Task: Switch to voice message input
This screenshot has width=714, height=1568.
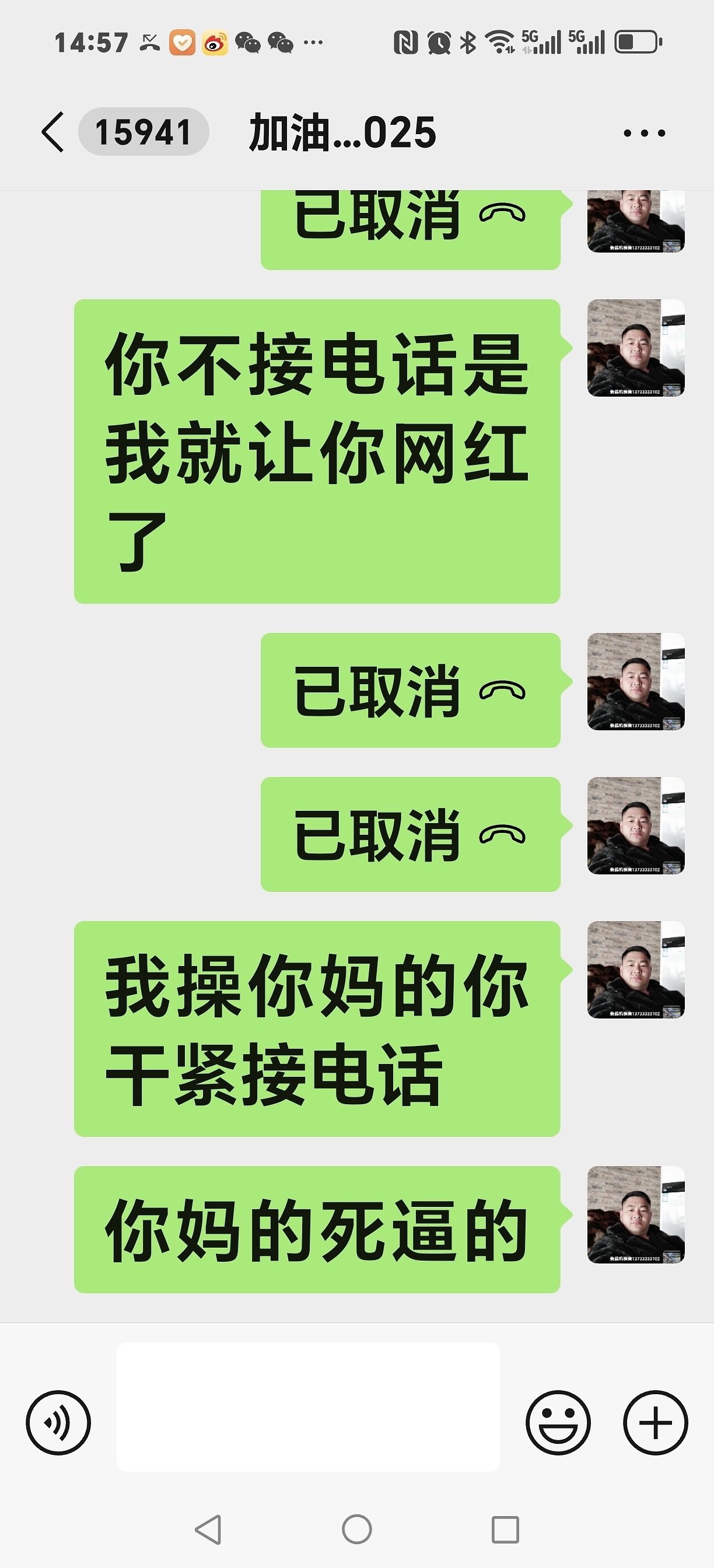Action: 58,1423
